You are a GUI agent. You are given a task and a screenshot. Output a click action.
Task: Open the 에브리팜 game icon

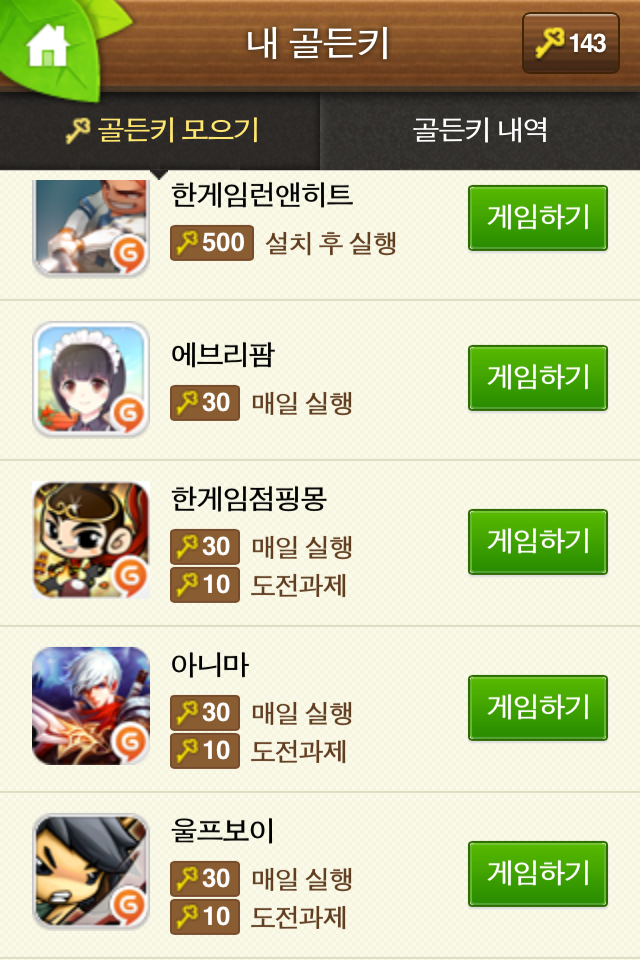[x=91, y=379]
